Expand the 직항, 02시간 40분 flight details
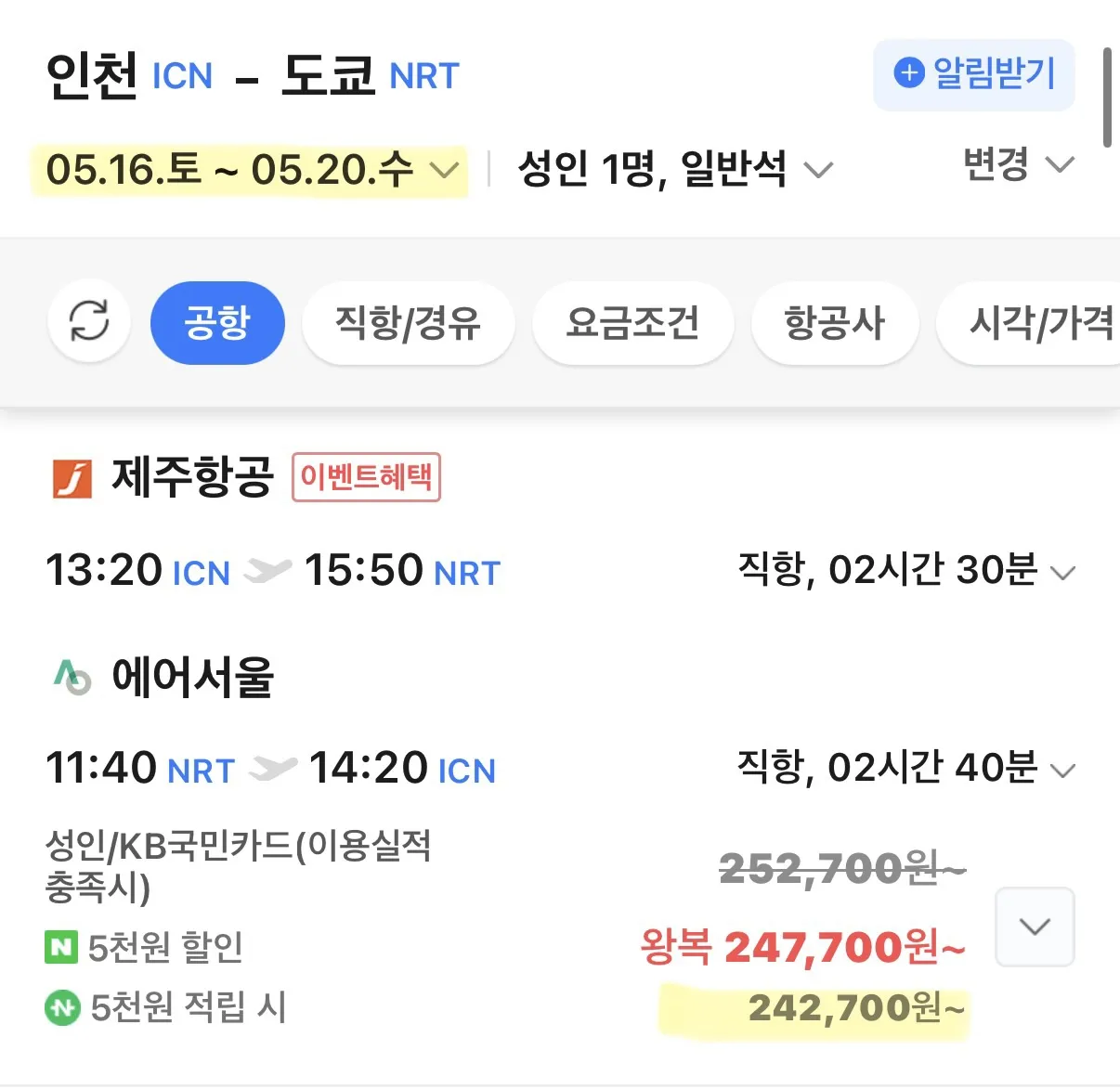This screenshot has height=1089, width=1120. (905, 768)
